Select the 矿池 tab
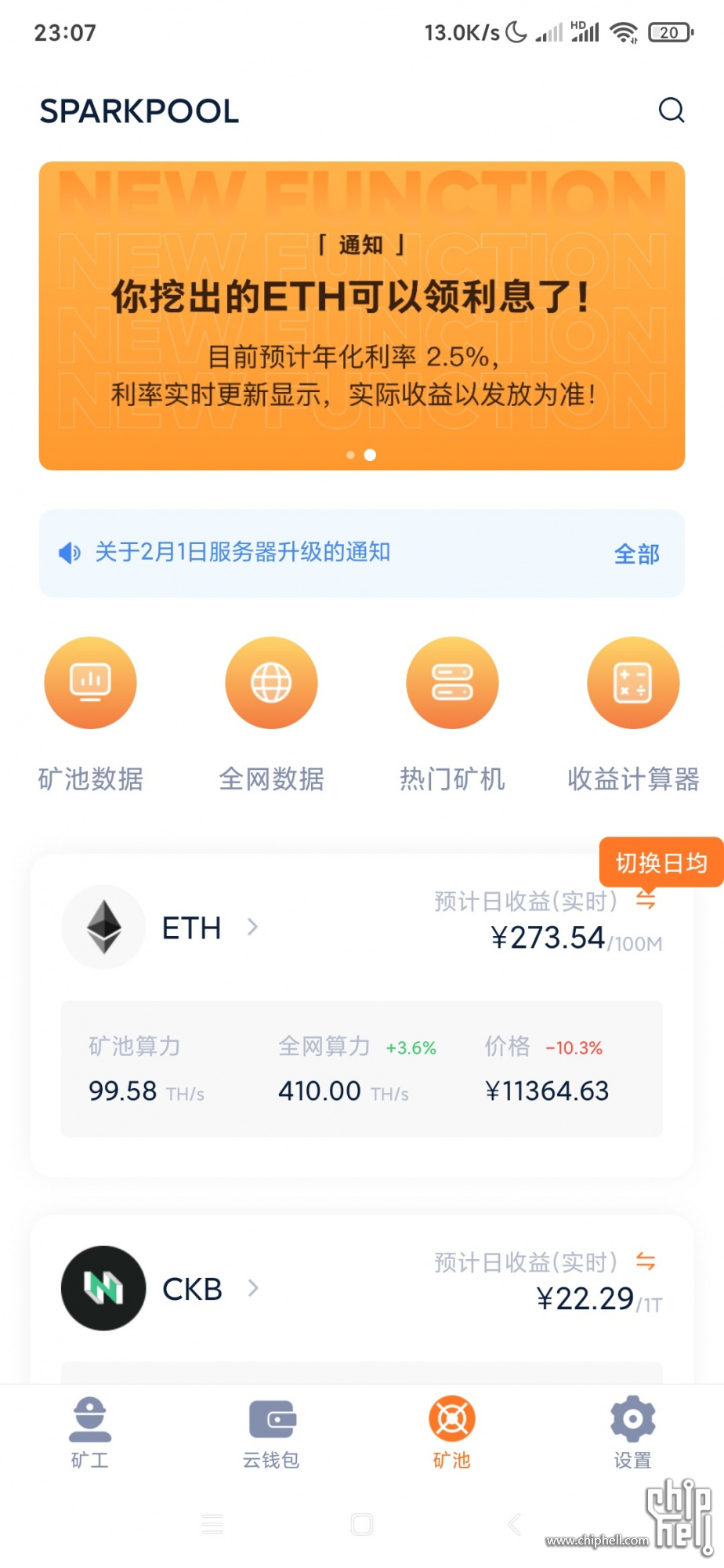 point(452,1433)
